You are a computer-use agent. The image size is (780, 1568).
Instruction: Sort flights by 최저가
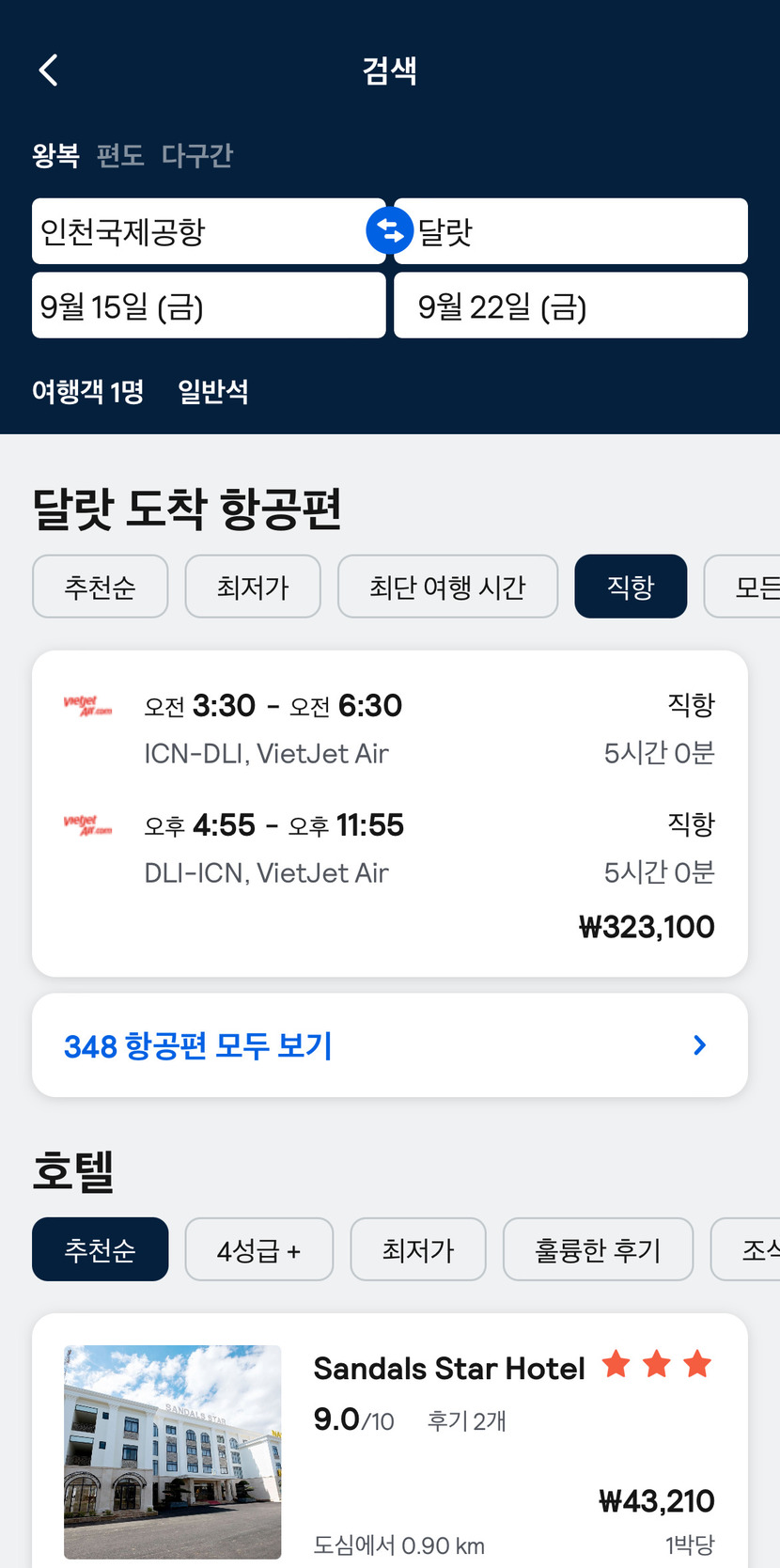coord(253,587)
